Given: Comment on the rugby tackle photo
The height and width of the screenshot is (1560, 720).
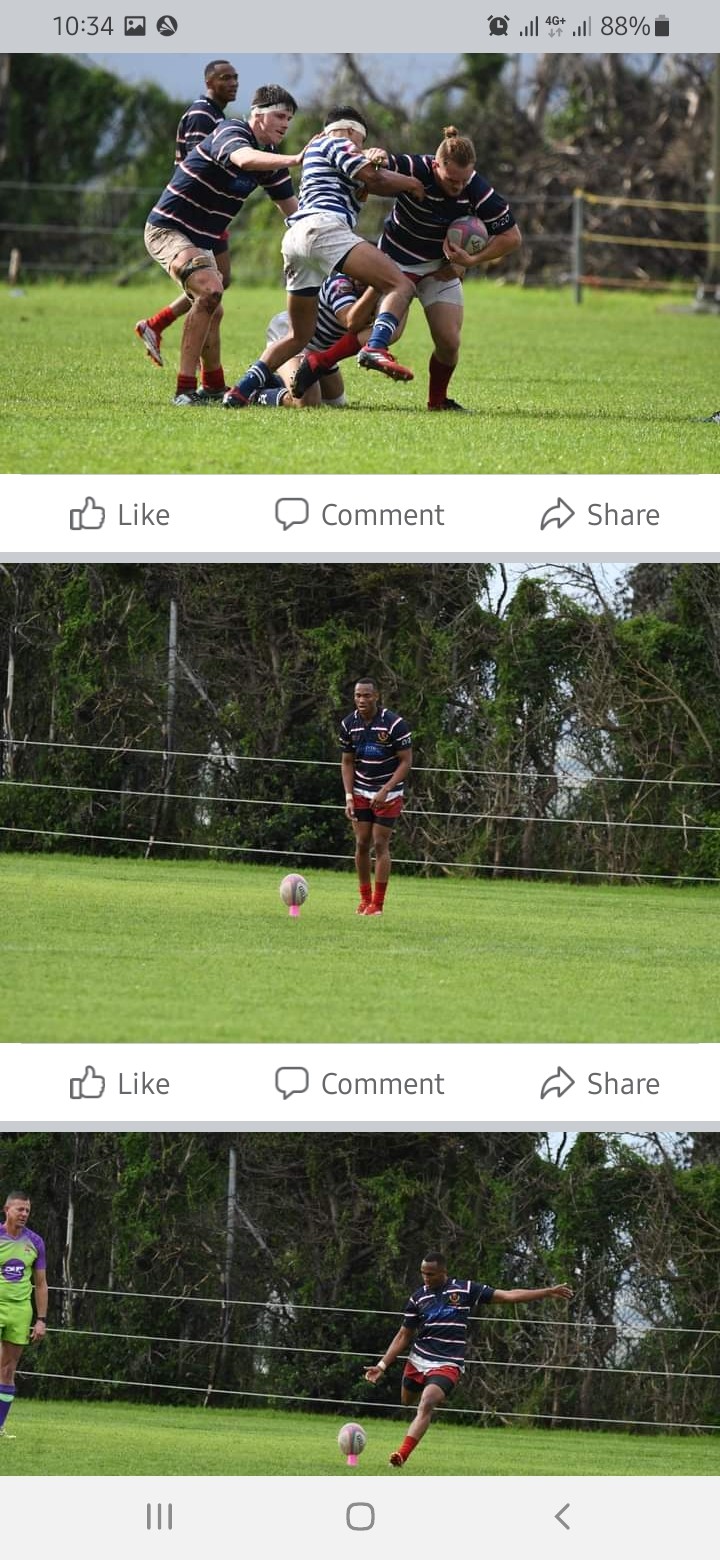Looking at the screenshot, I should point(359,514).
